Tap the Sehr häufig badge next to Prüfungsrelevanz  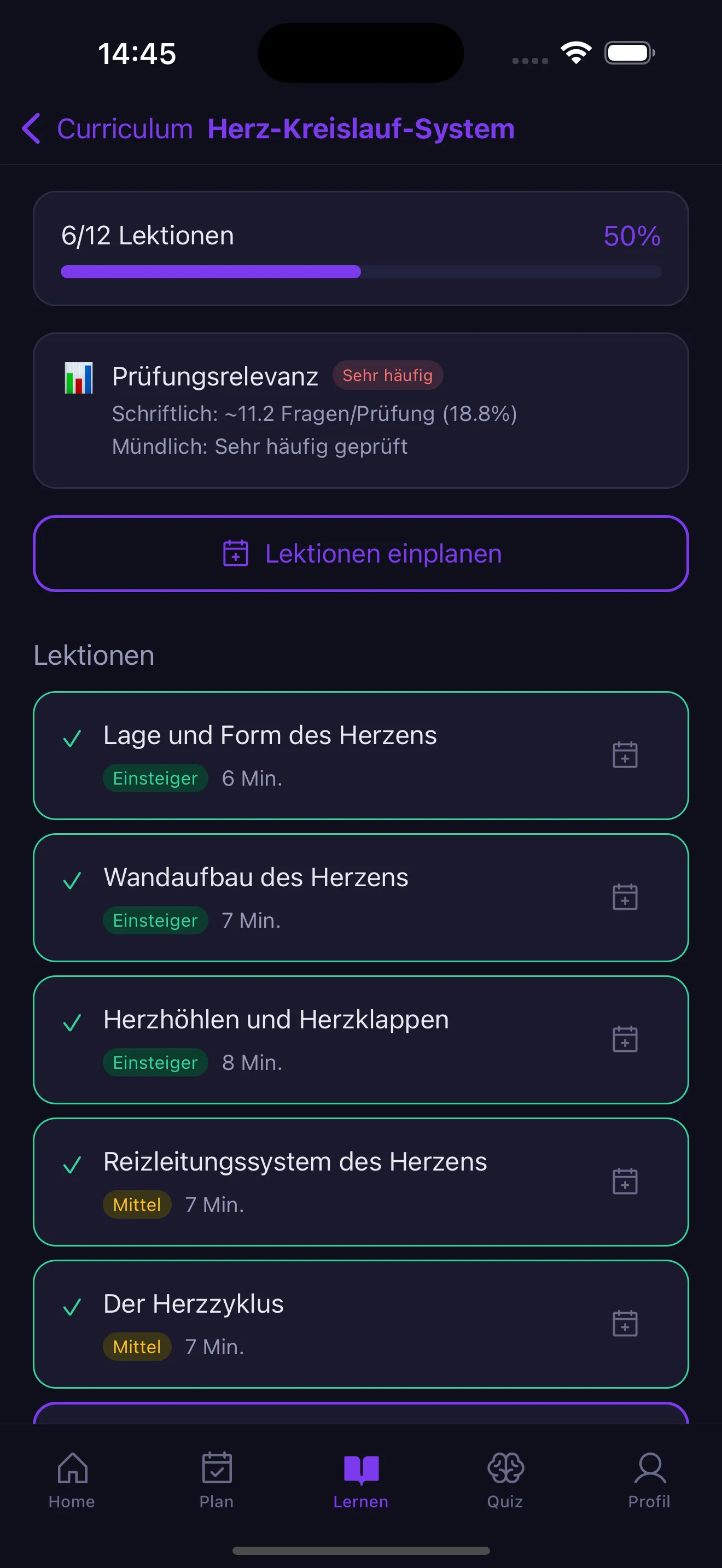click(x=387, y=375)
